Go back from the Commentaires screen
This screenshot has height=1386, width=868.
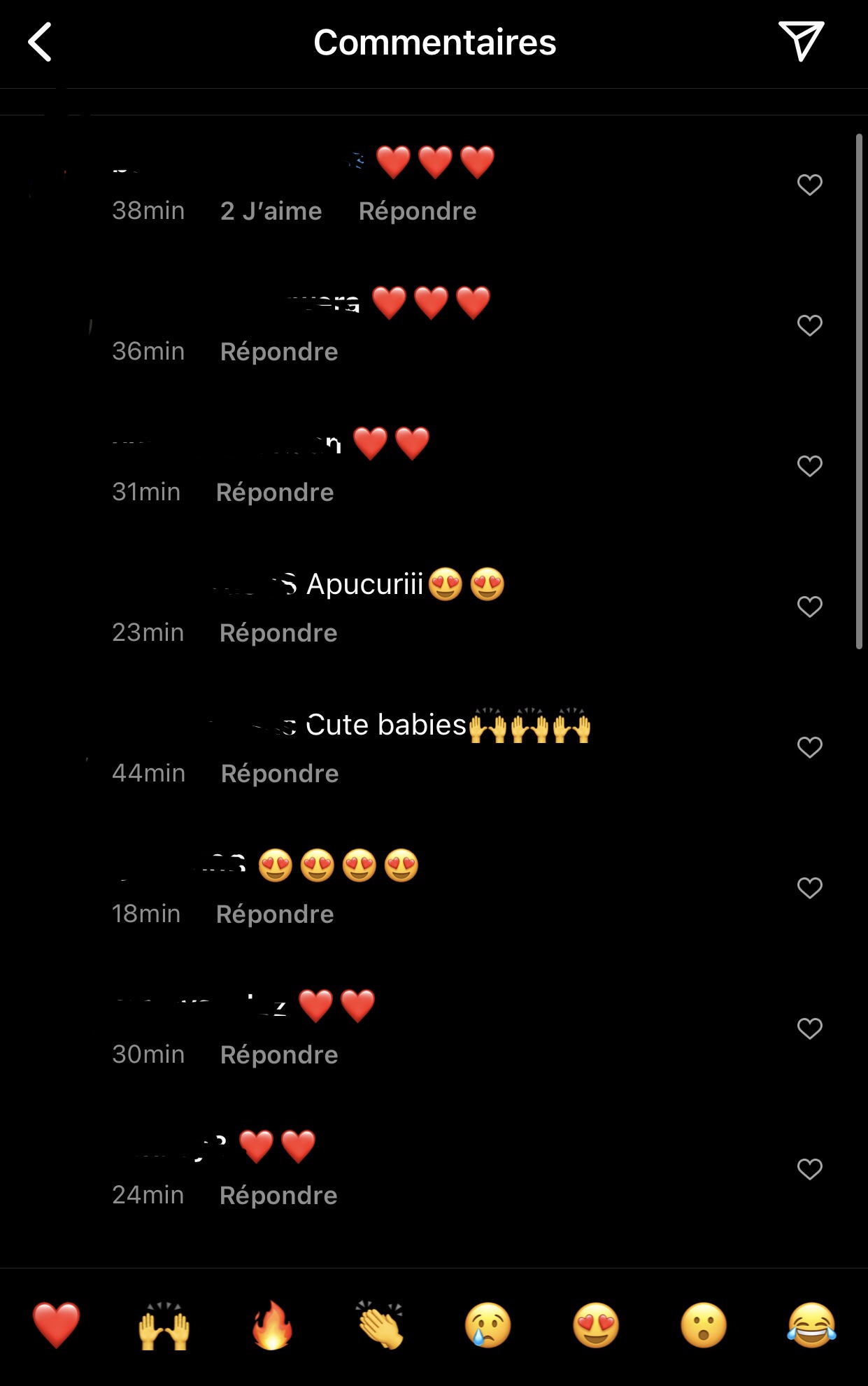click(x=40, y=42)
